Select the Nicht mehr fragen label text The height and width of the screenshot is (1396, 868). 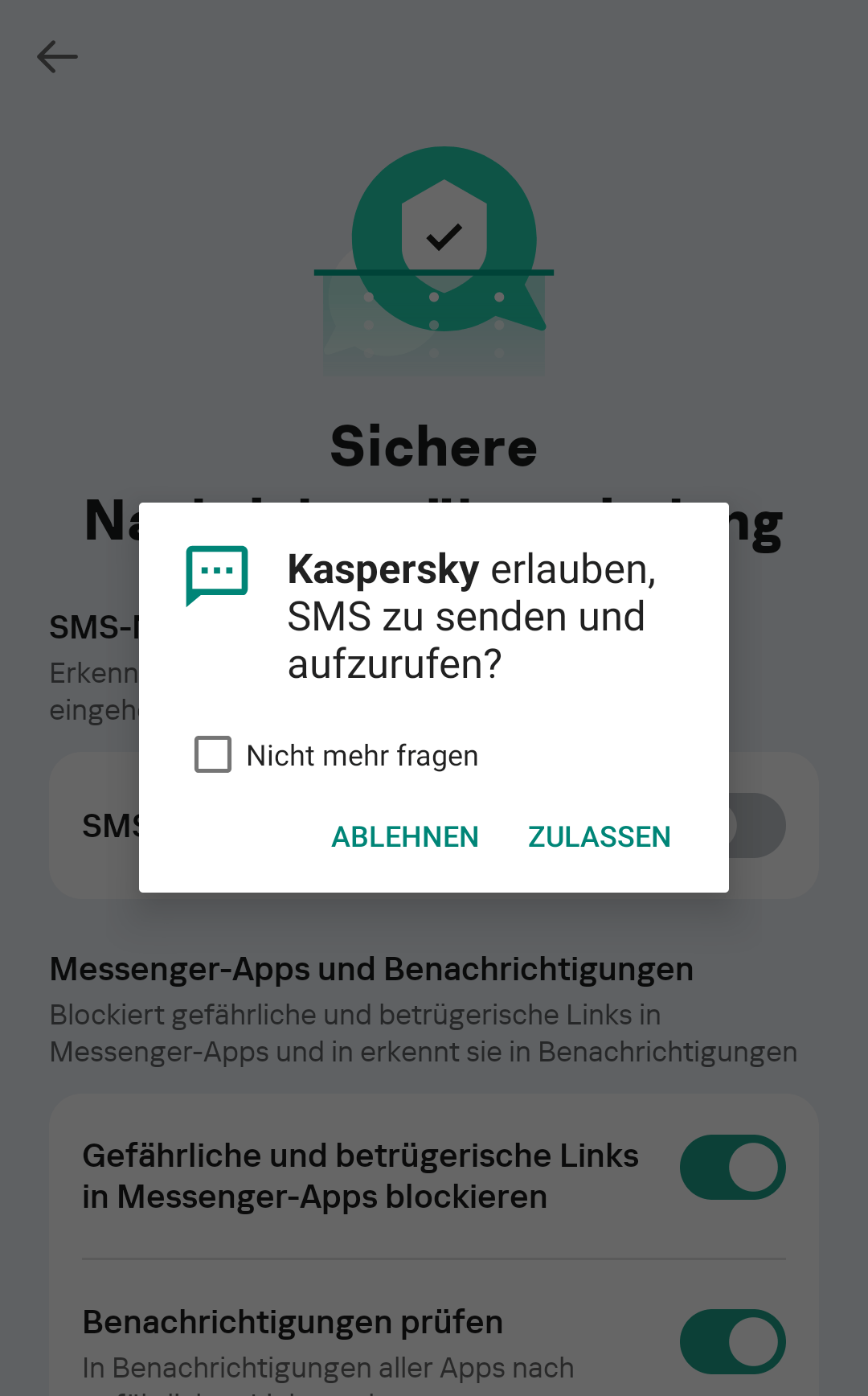(x=362, y=754)
